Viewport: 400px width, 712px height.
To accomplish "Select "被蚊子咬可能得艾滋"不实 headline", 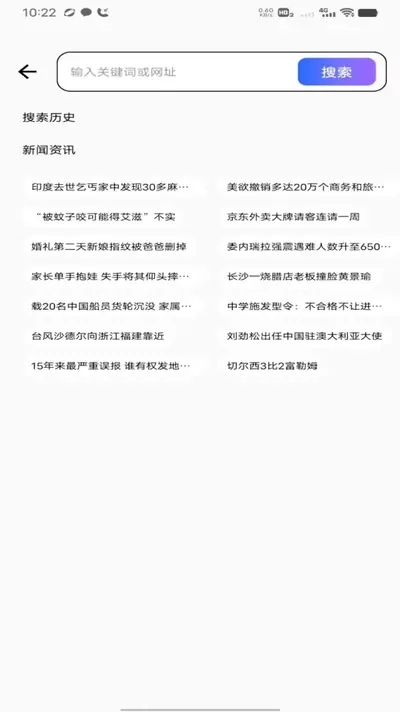I will [105, 217].
